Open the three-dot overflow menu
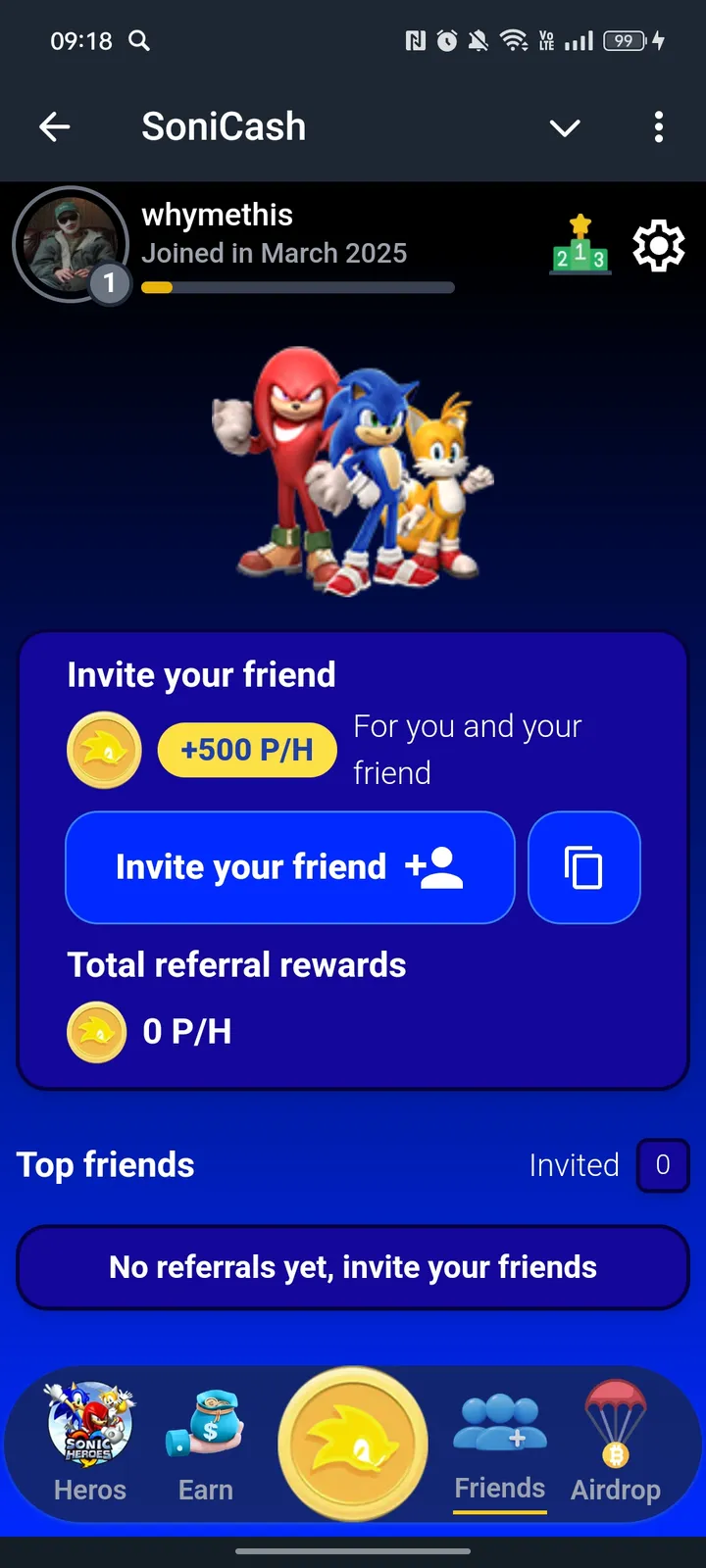The image size is (706, 1568). (x=659, y=127)
